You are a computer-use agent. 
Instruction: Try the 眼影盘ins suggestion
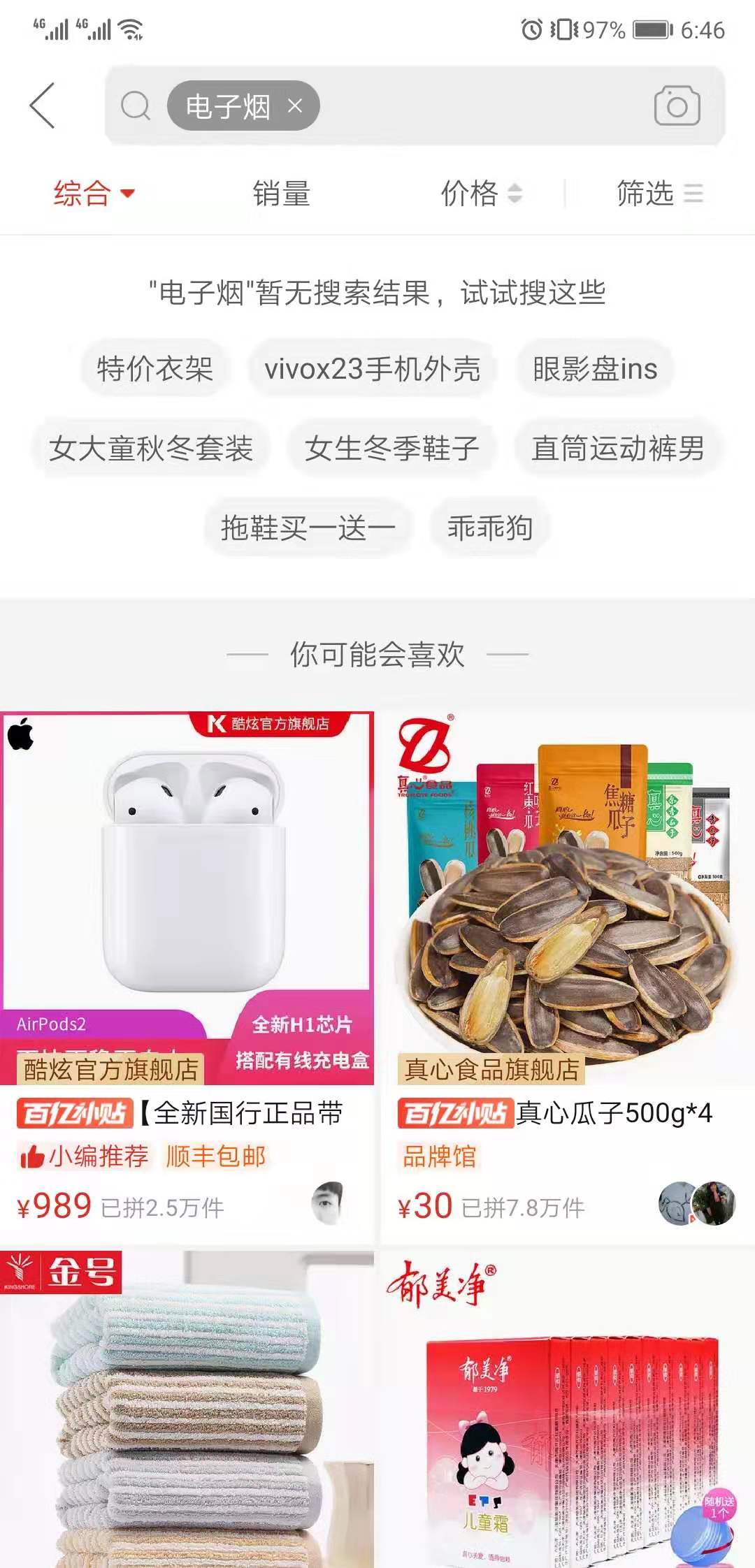pos(594,369)
